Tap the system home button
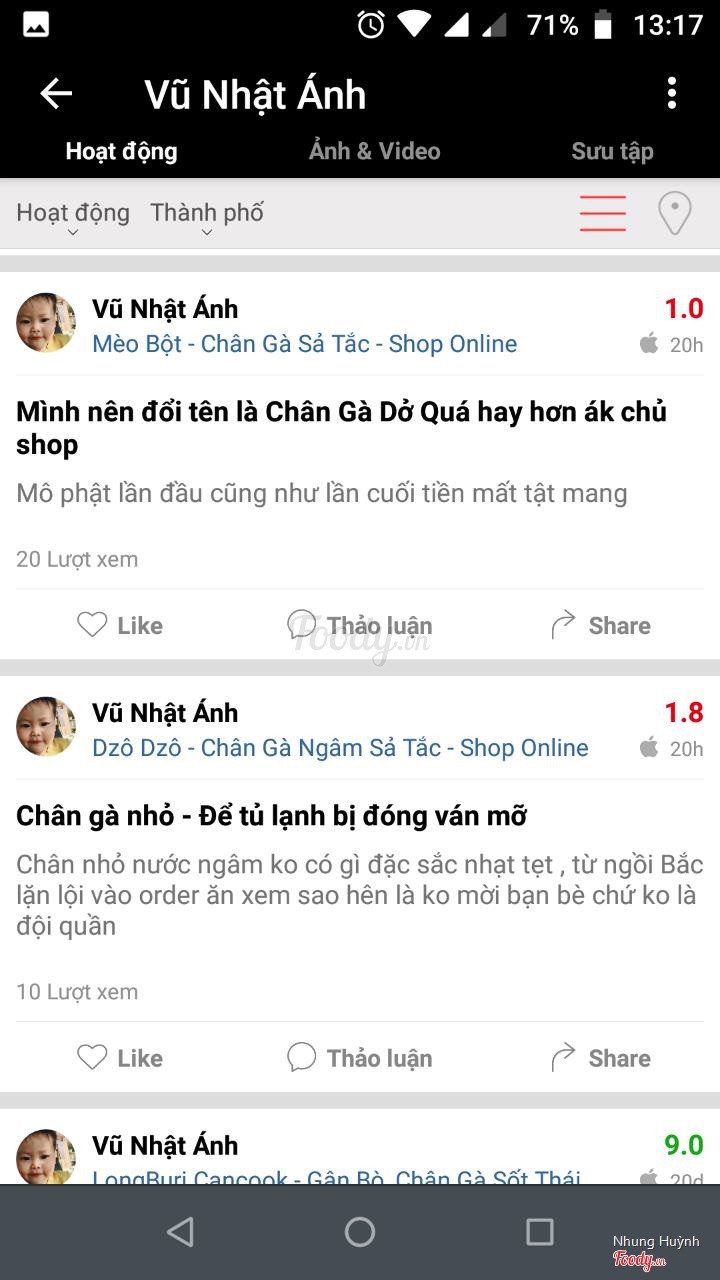This screenshot has height=1280, width=720. tap(360, 1232)
